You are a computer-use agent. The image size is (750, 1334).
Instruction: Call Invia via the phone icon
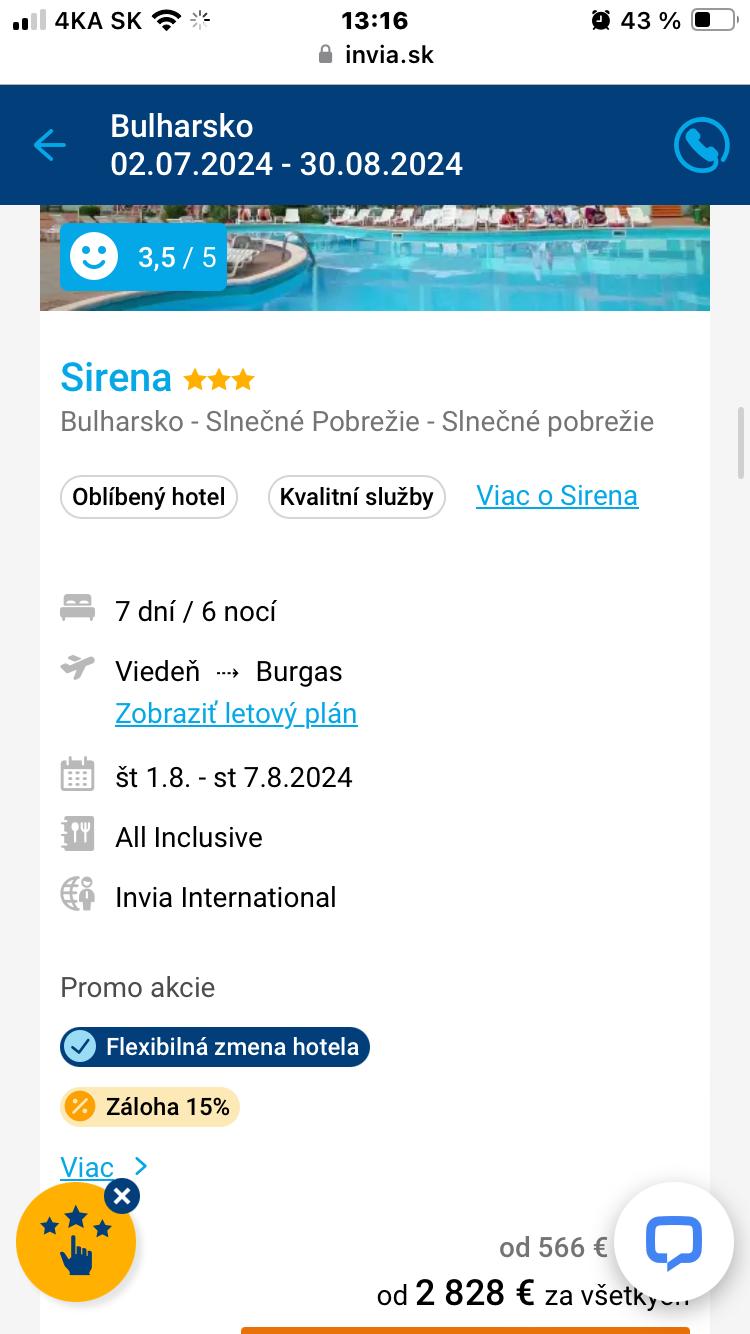click(x=701, y=146)
